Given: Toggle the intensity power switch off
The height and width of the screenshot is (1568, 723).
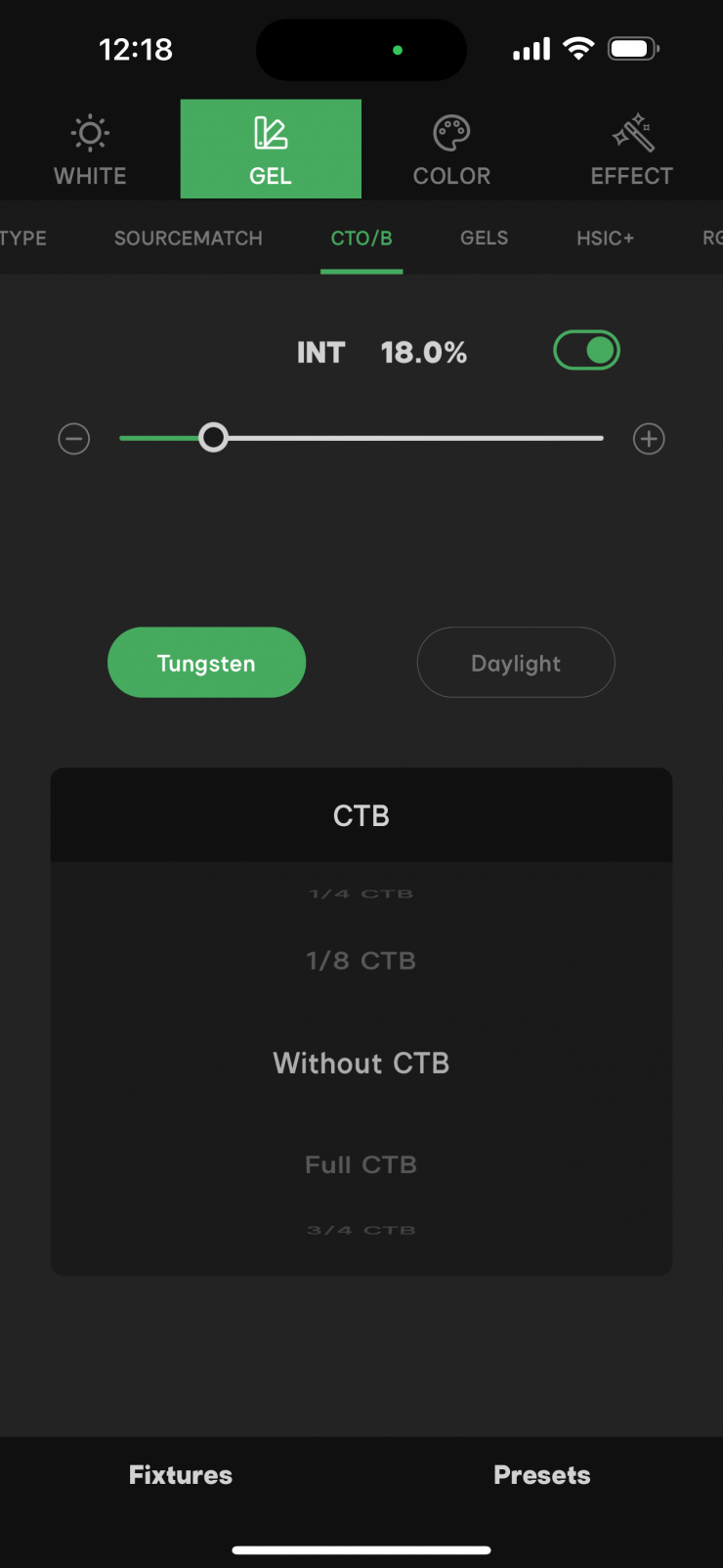Looking at the screenshot, I should pos(586,351).
